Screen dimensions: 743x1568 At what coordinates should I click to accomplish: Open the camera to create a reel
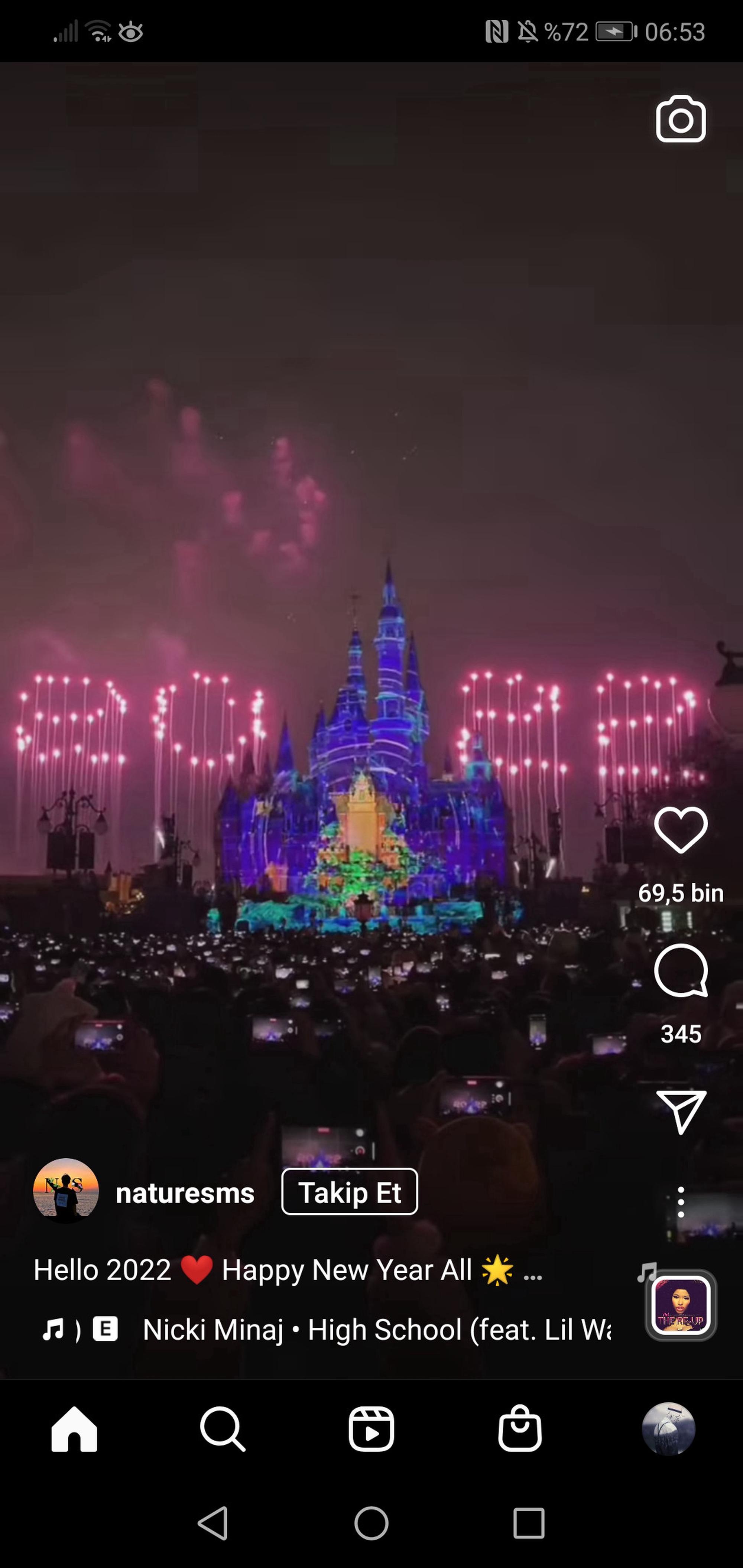pyautogui.click(x=680, y=119)
